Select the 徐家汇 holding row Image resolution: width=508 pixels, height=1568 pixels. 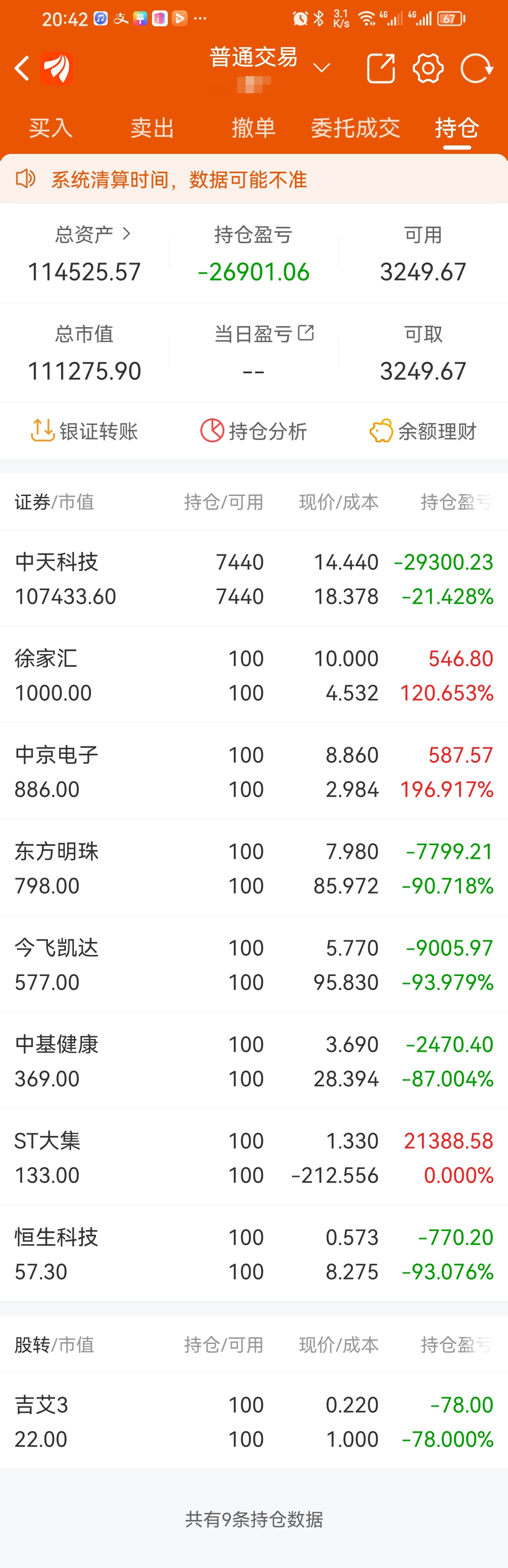coord(254,675)
